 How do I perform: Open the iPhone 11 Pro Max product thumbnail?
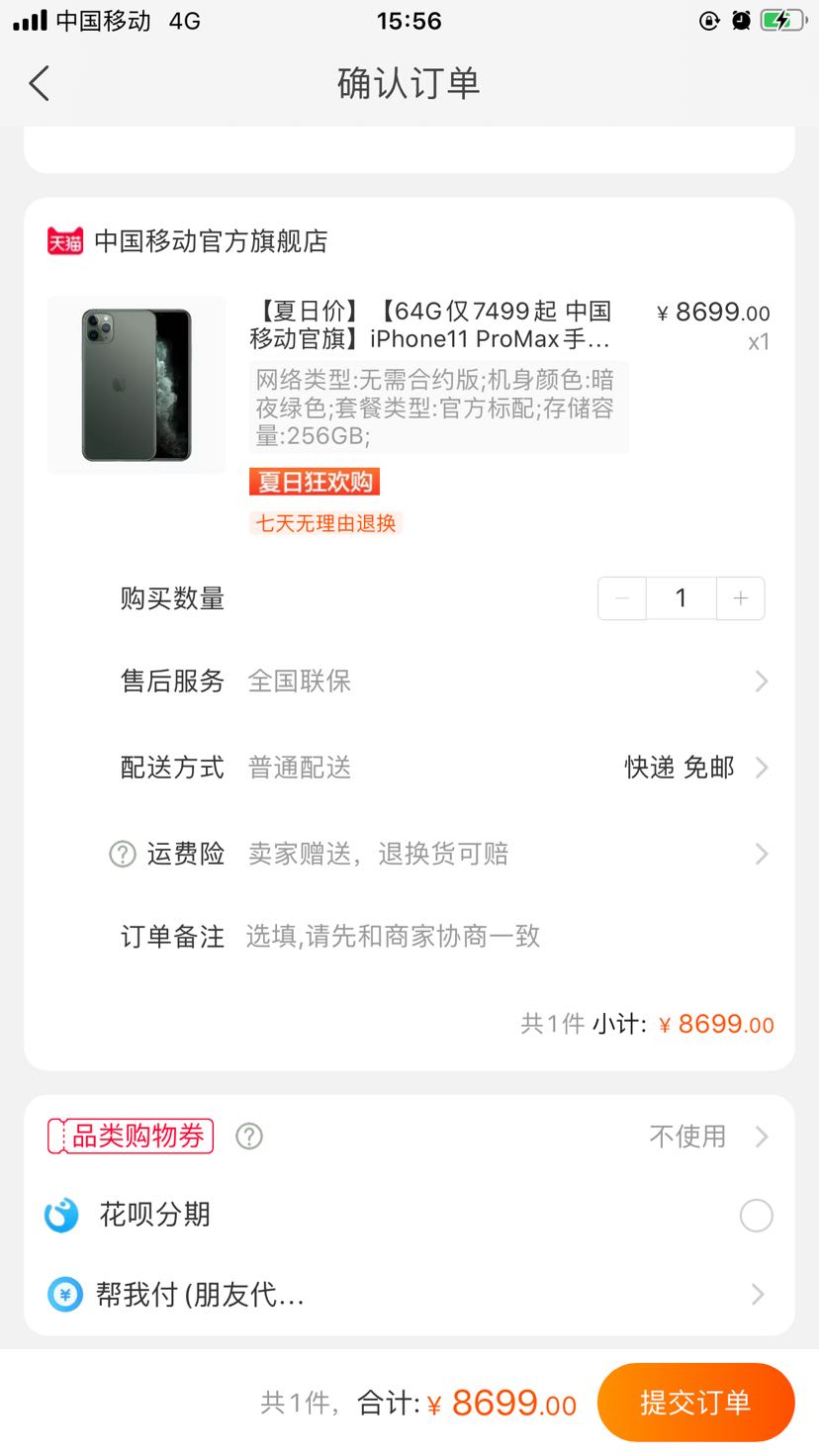136,385
